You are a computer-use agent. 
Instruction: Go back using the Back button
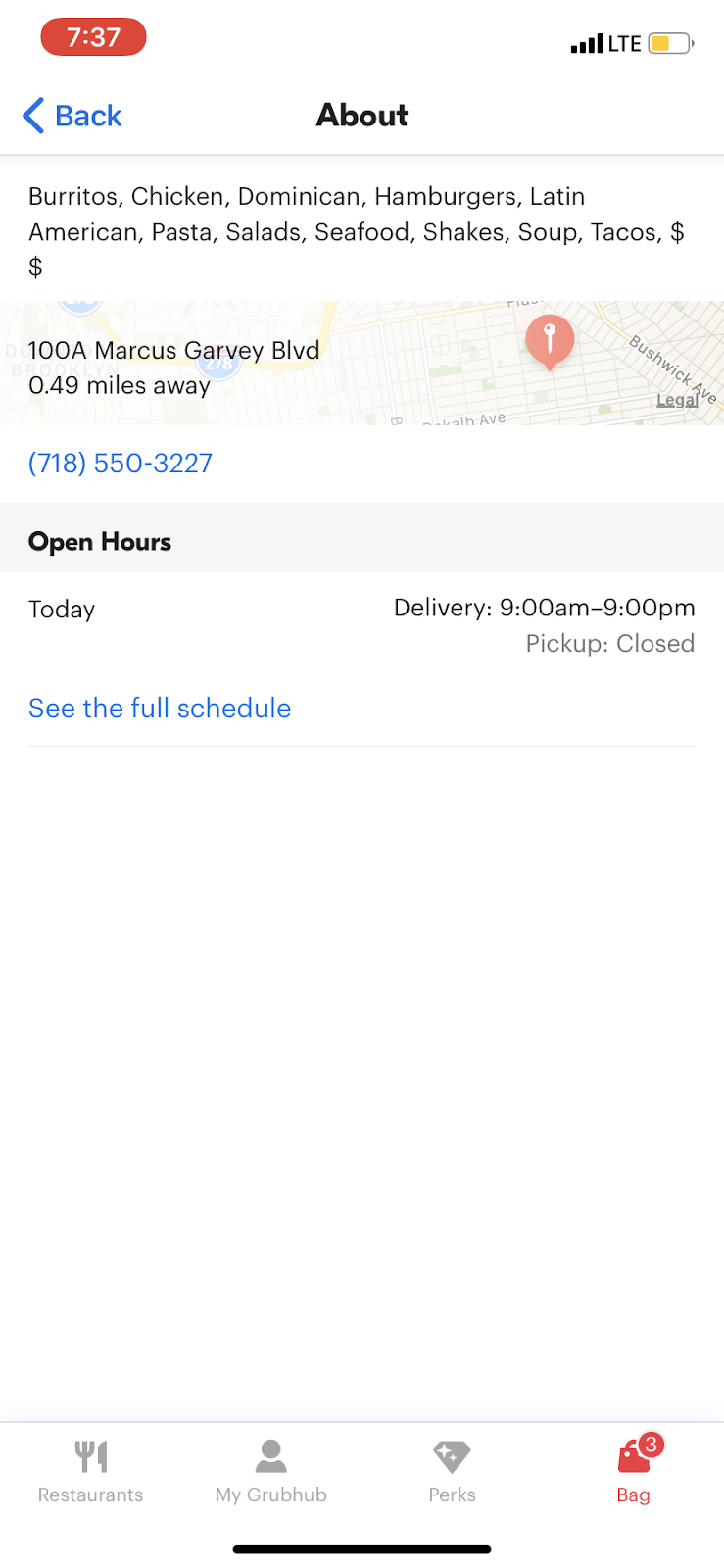tap(72, 116)
